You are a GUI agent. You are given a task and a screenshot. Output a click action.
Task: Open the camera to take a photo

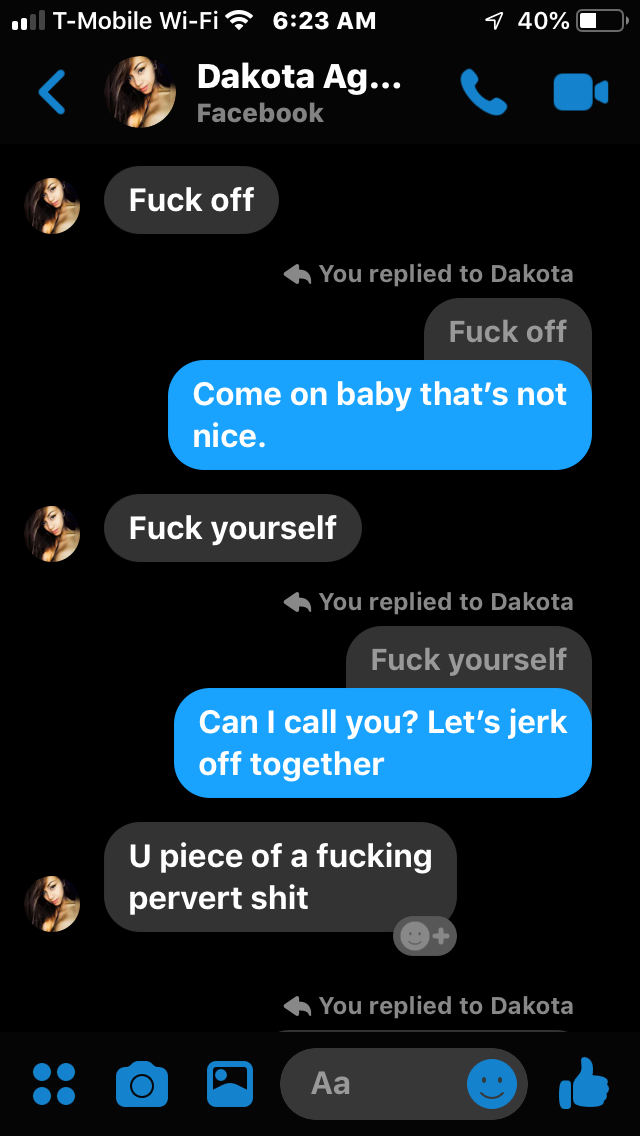[x=141, y=1084]
